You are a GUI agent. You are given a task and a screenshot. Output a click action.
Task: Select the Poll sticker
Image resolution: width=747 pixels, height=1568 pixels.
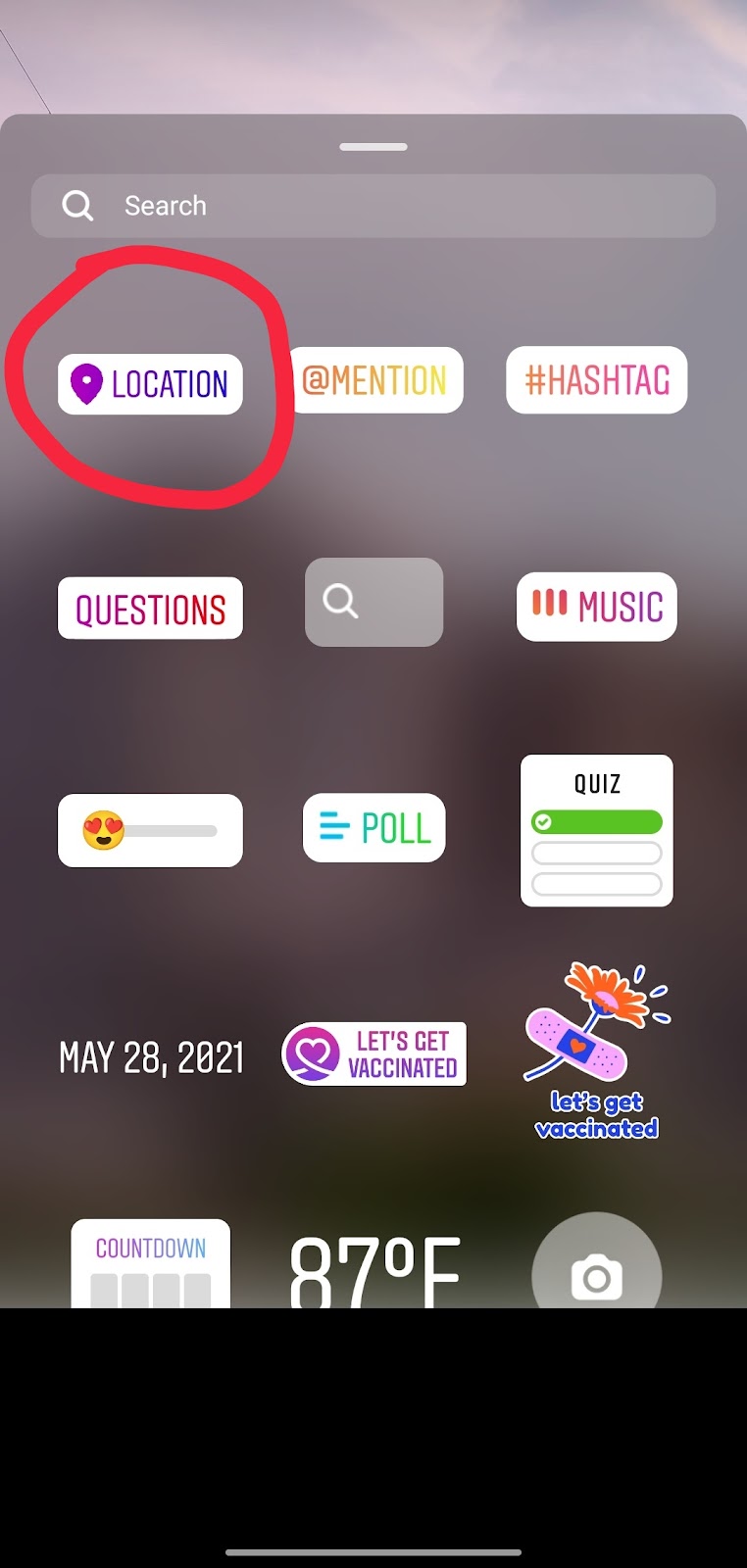(x=373, y=828)
